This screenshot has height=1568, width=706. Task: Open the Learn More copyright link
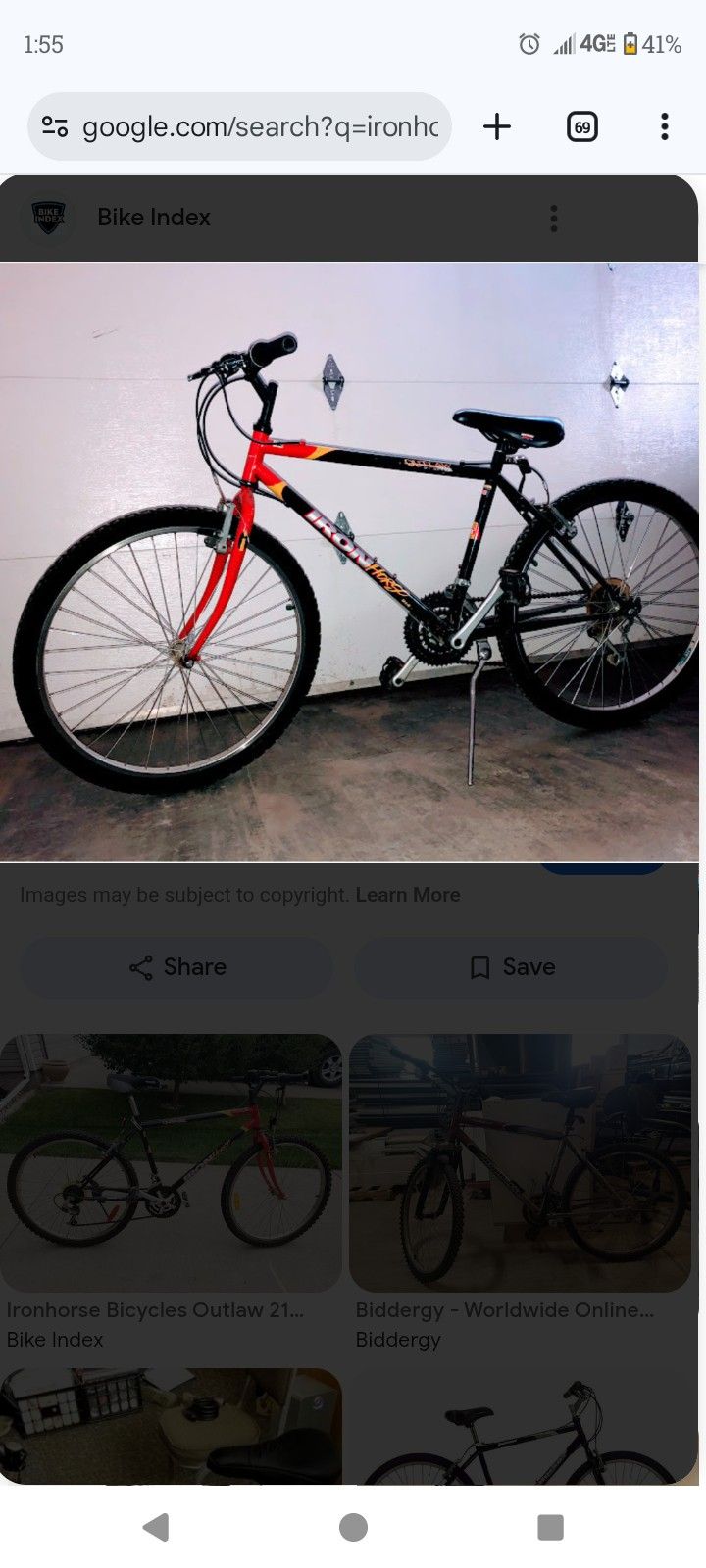tap(408, 894)
